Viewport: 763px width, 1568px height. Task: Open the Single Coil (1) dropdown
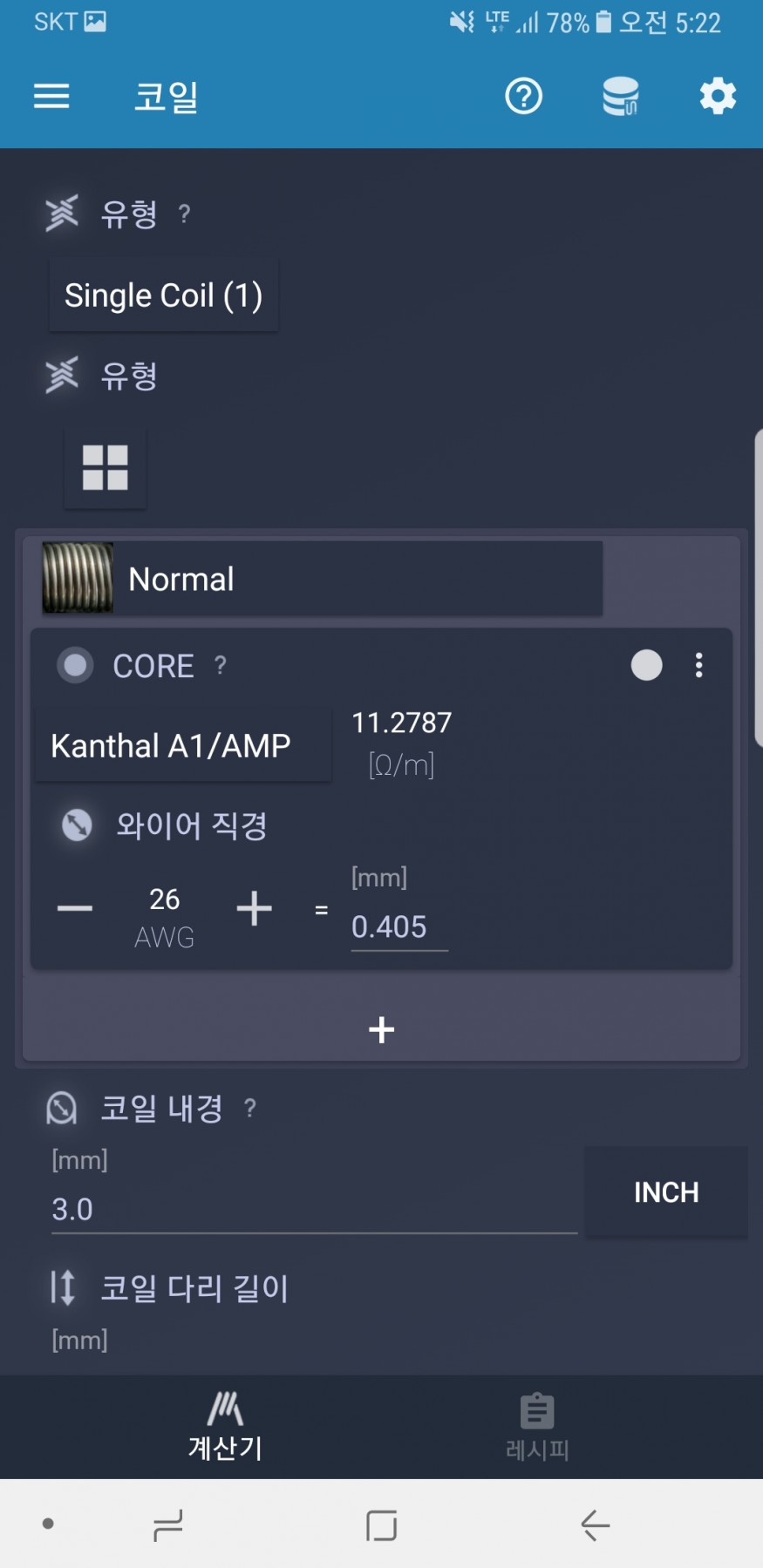164,295
